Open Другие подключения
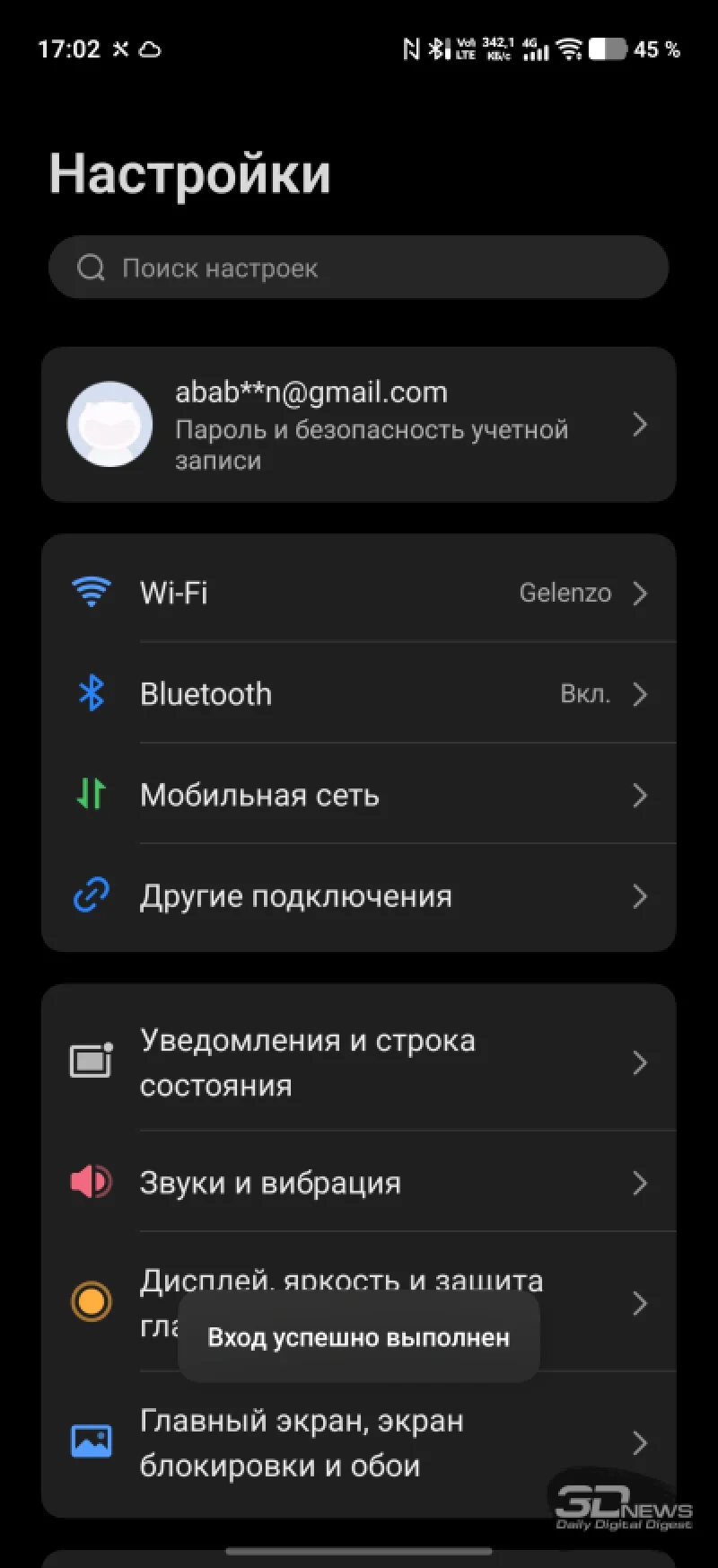Image resolution: width=718 pixels, height=1568 pixels. (359, 896)
